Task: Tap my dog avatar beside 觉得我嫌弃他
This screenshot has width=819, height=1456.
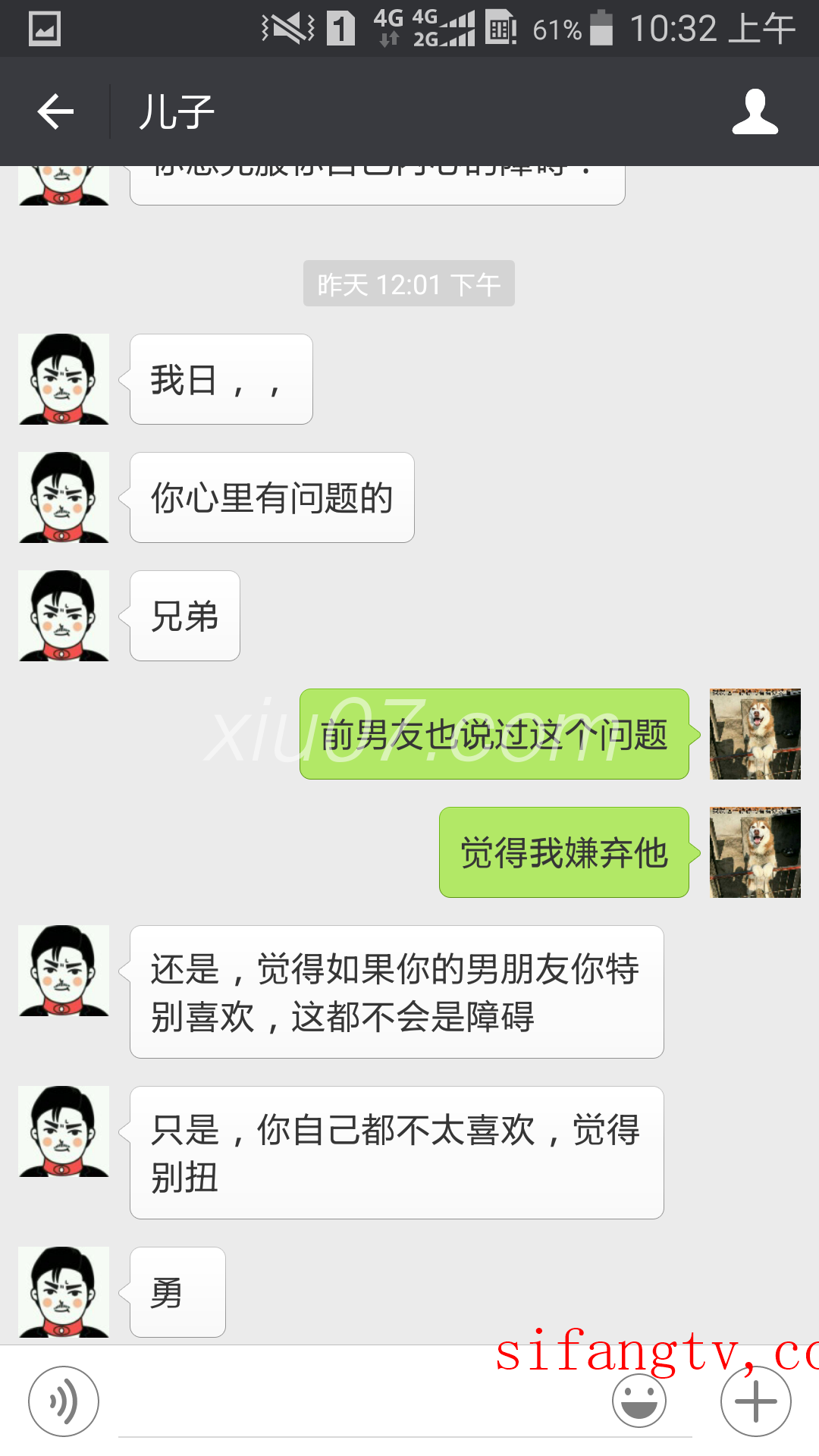Action: click(755, 852)
